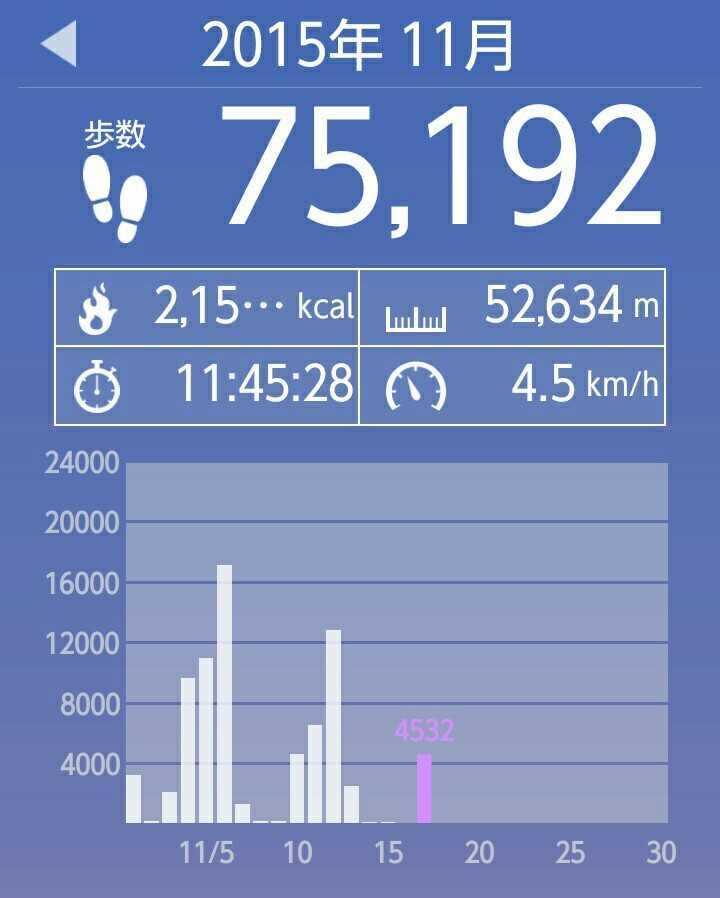Select the purple 4532 bar in chart
The width and height of the screenshot is (720, 898).
pyautogui.click(x=424, y=788)
